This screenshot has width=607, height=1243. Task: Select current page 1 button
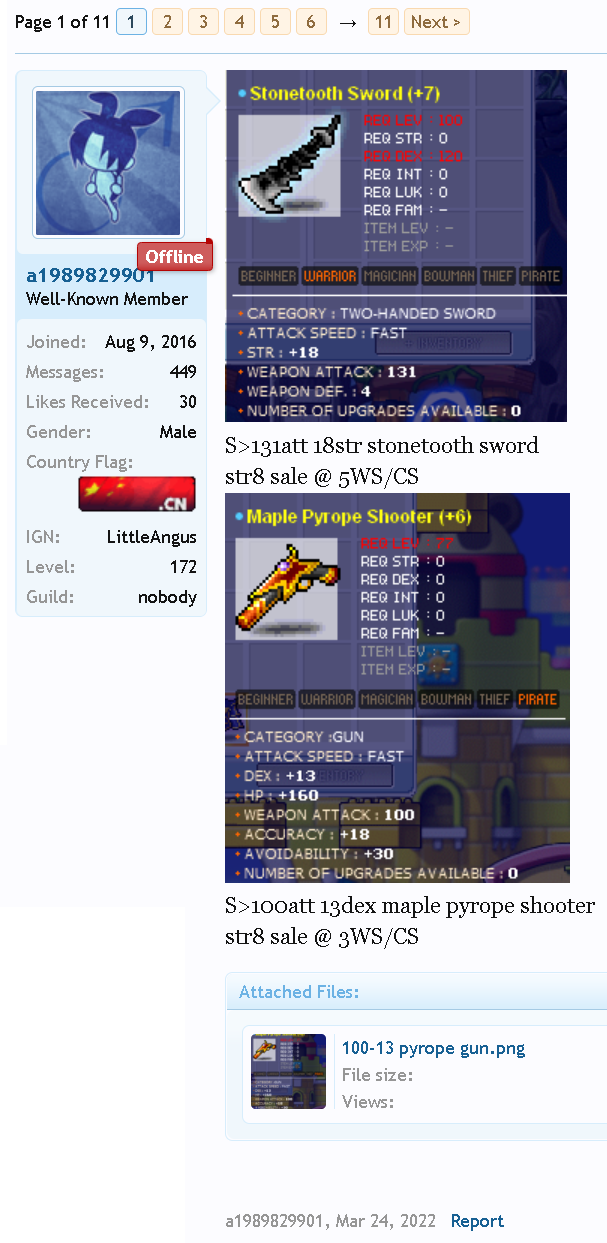(x=131, y=22)
